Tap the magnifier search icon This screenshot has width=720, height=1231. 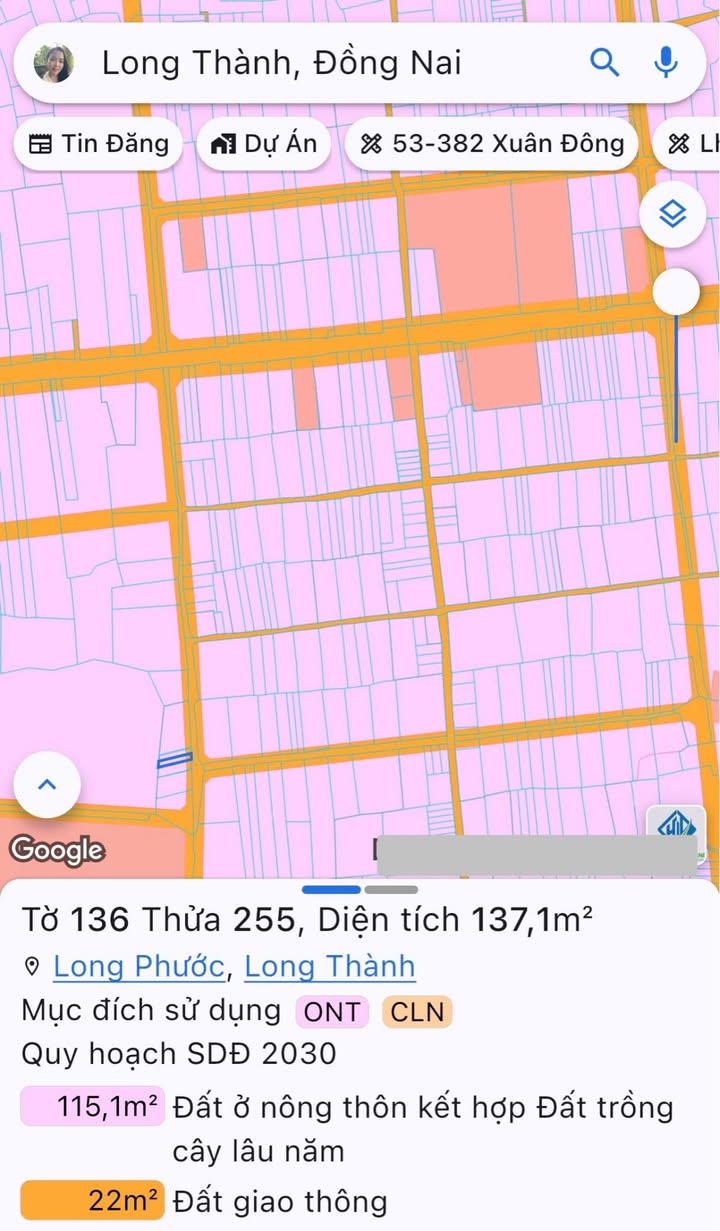605,63
